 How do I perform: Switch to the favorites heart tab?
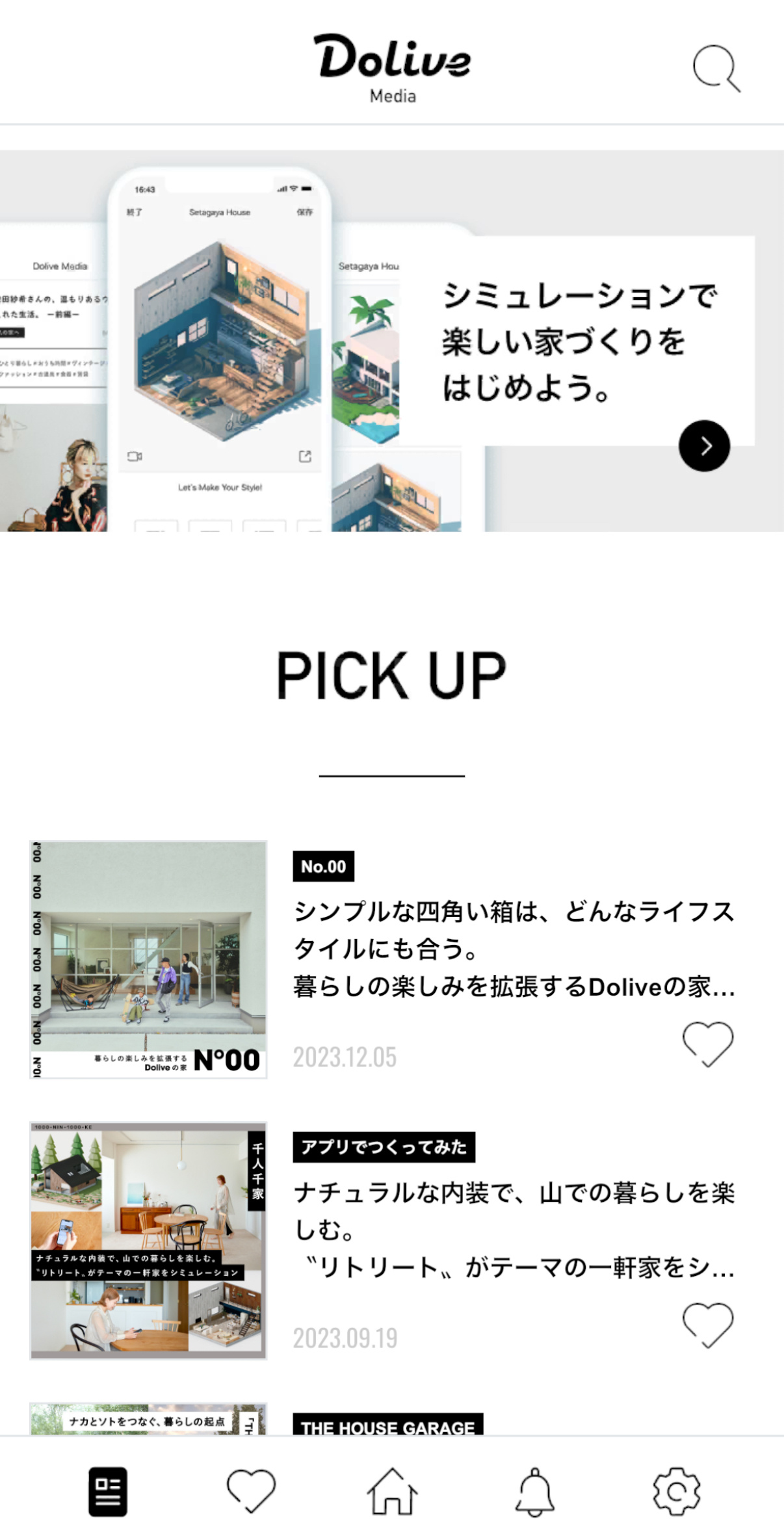click(x=251, y=1490)
